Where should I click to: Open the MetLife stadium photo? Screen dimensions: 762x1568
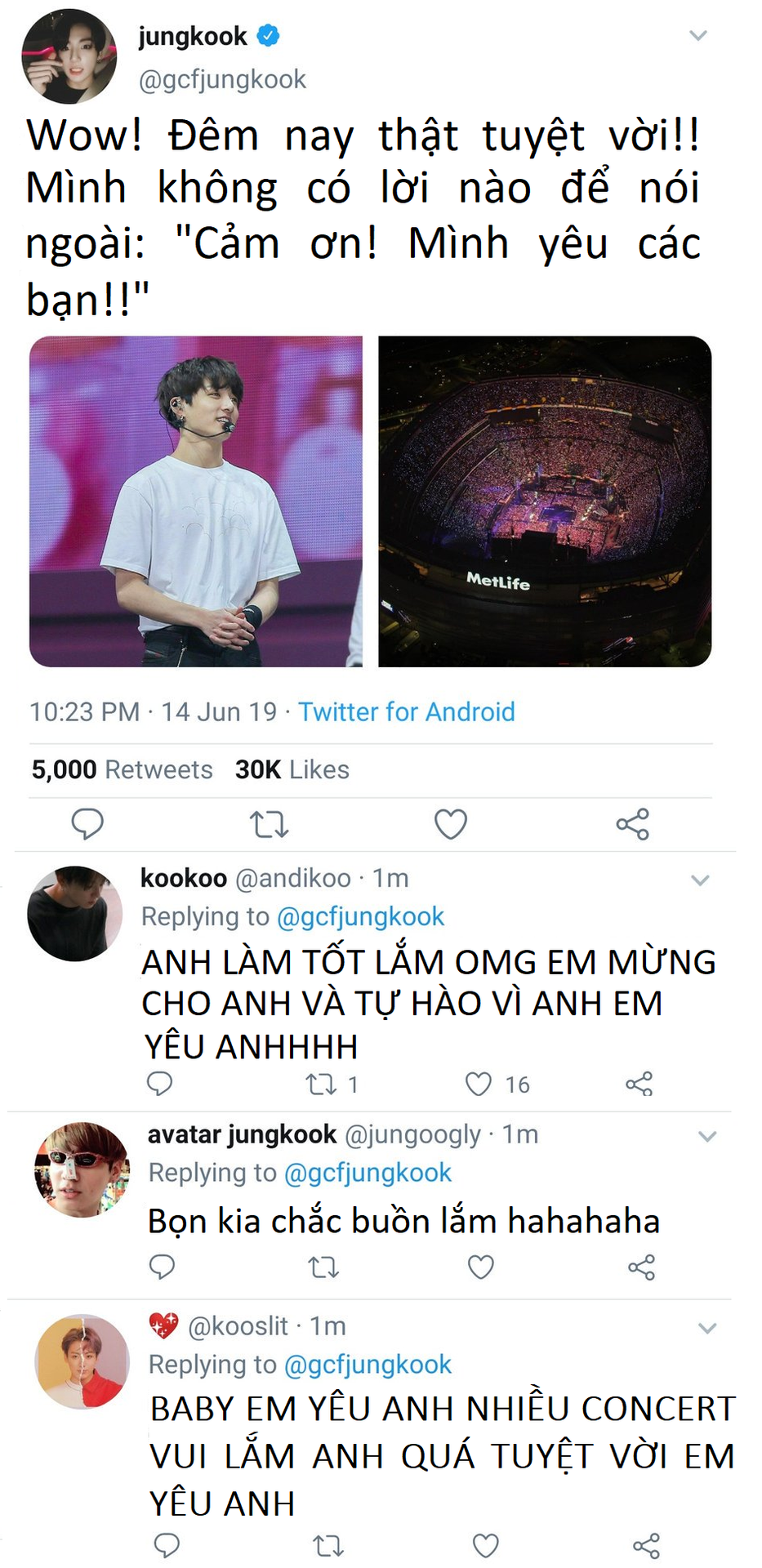(x=545, y=501)
